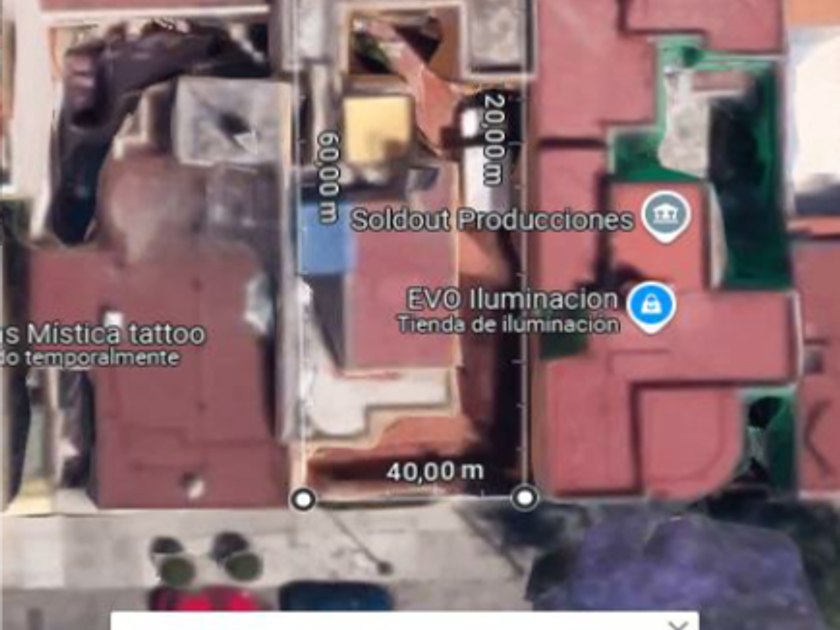Open the EVO Iluminacion store pin
This screenshot has height=630, width=840.
coord(651,304)
